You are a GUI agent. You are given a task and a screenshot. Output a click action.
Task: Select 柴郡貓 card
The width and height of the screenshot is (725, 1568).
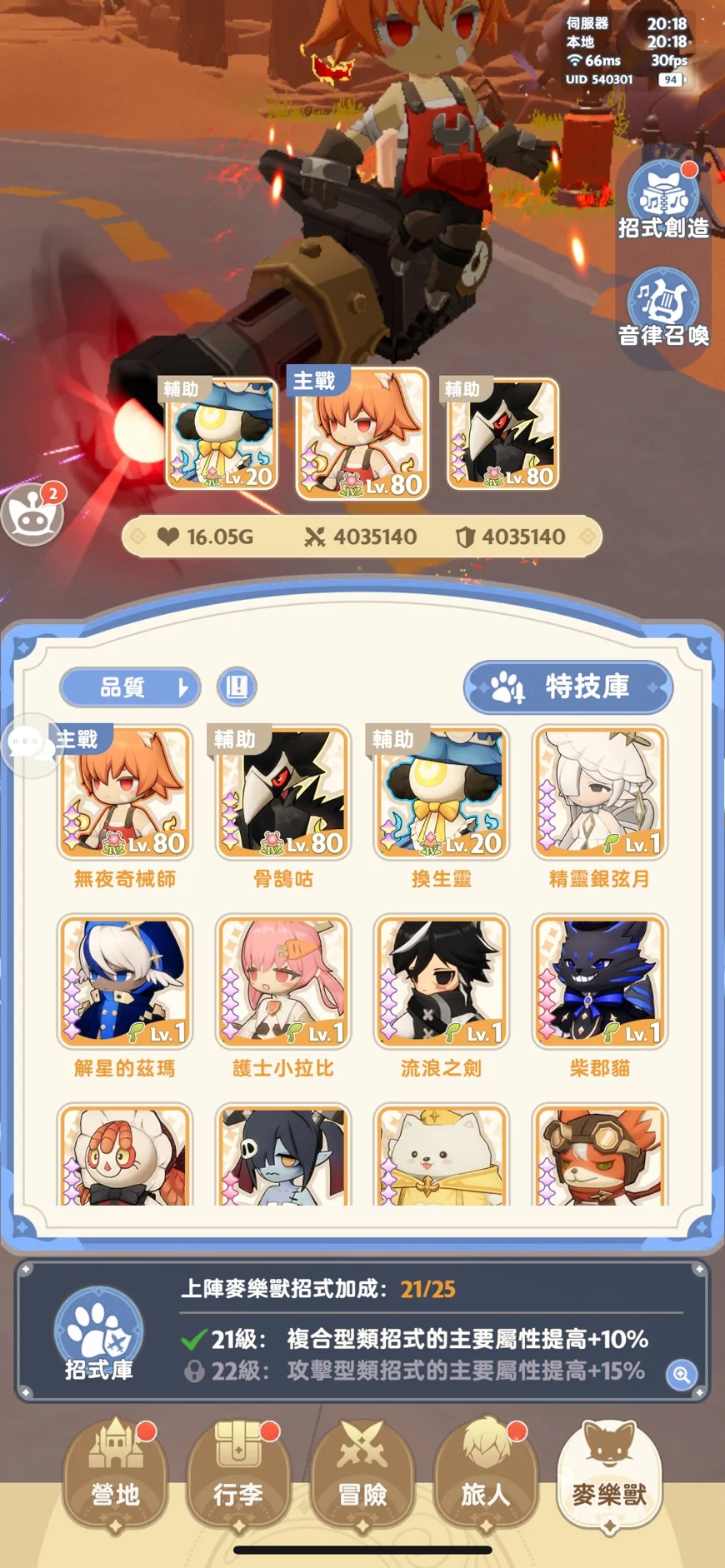pyautogui.click(x=600, y=981)
